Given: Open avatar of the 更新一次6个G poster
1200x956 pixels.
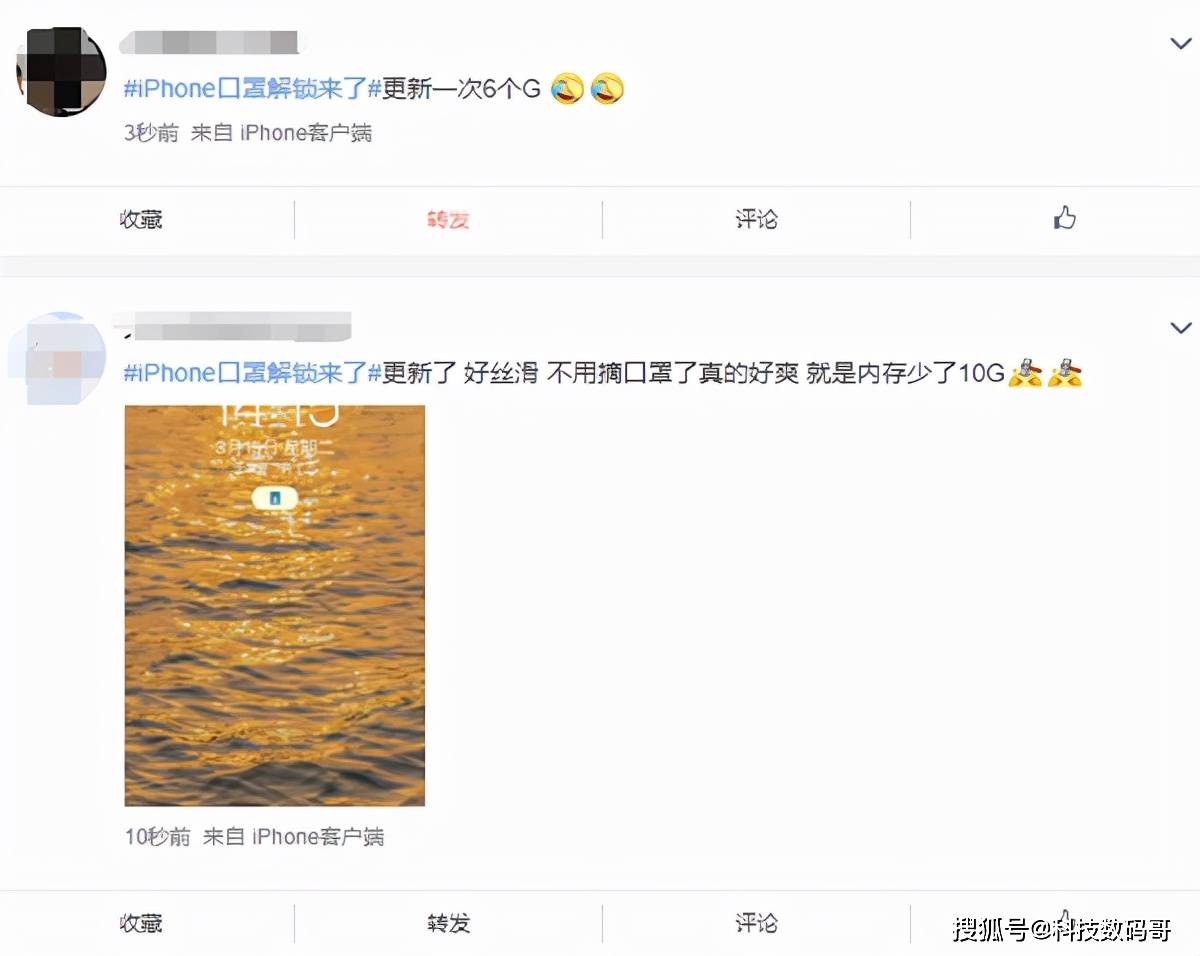Looking at the screenshot, I should click(61, 72).
